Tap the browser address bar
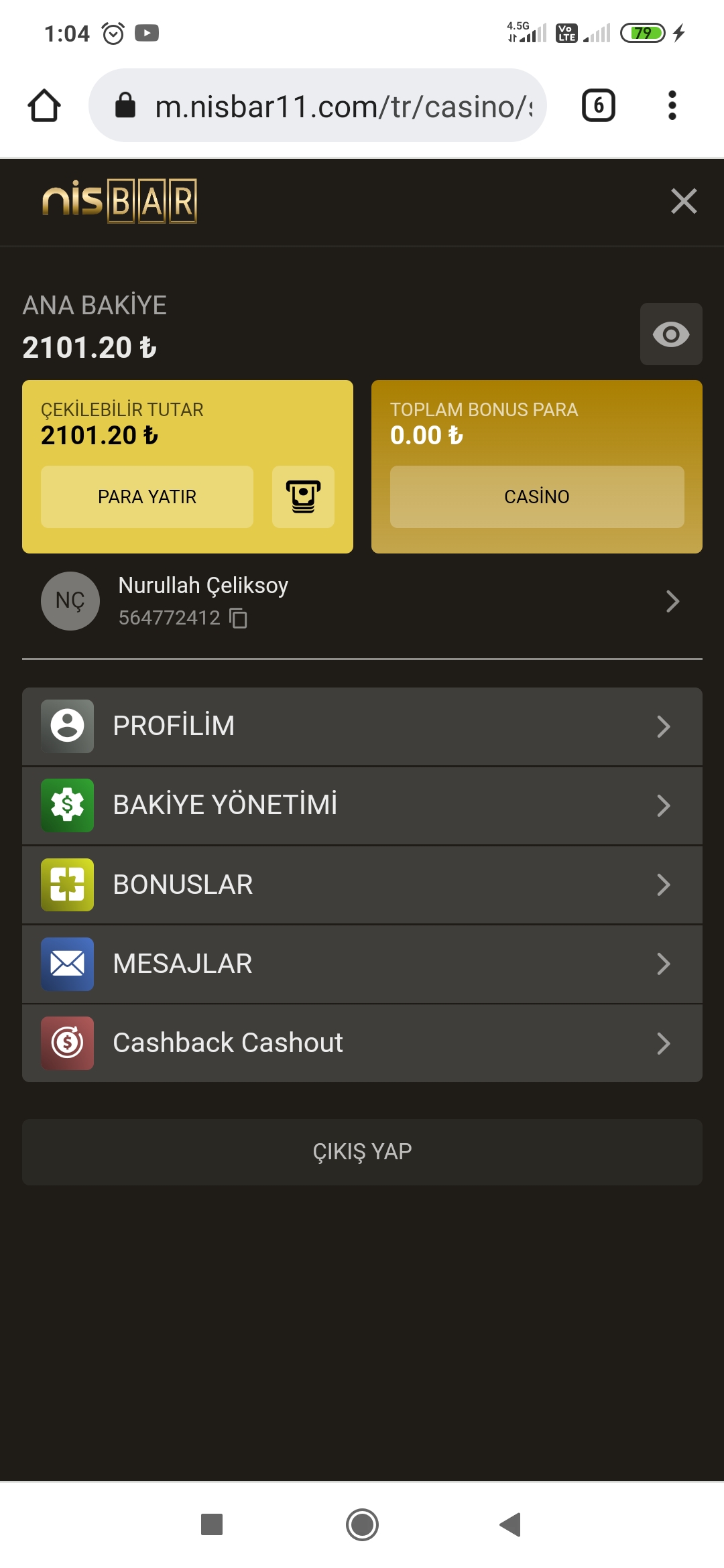The image size is (724, 1568). point(318,105)
